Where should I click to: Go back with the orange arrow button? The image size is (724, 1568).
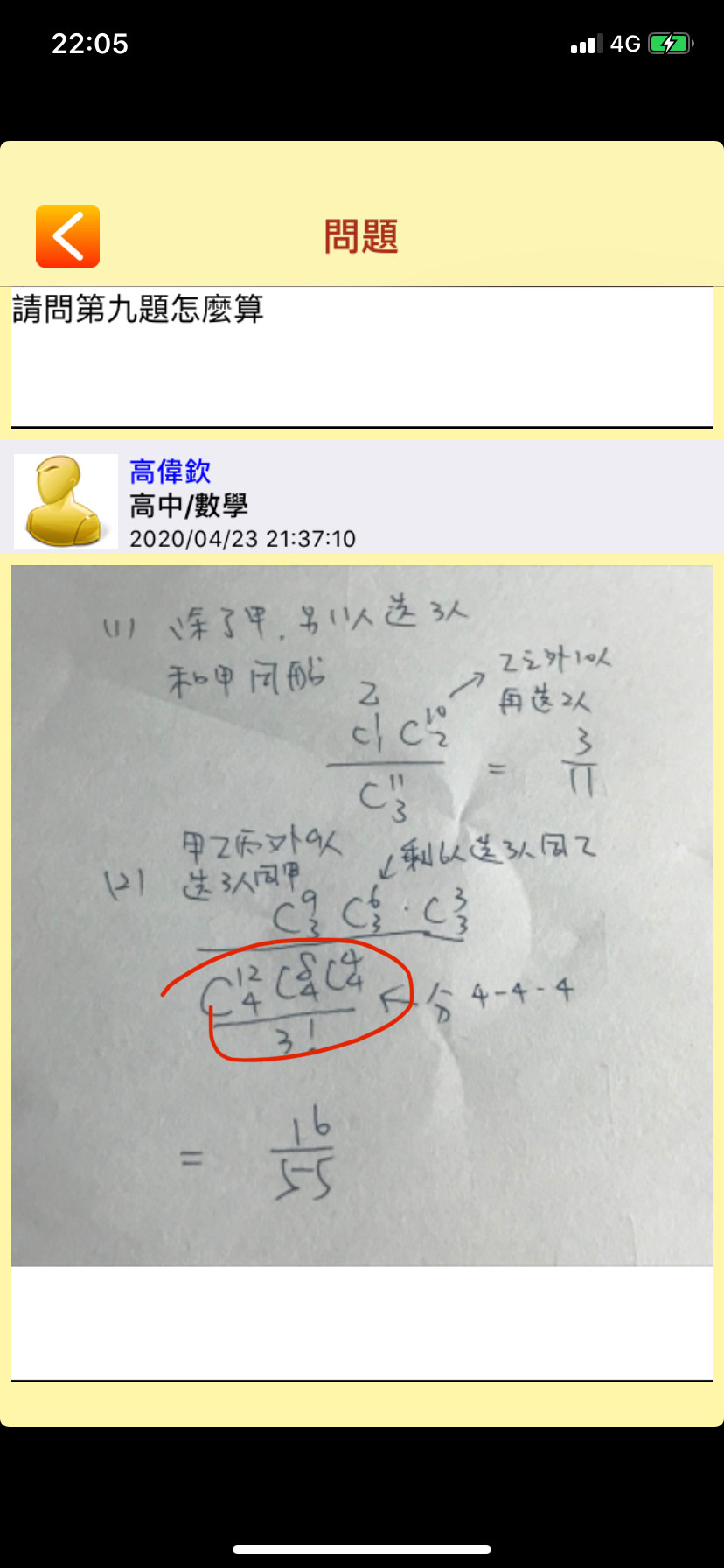pyautogui.click(x=67, y=236)
